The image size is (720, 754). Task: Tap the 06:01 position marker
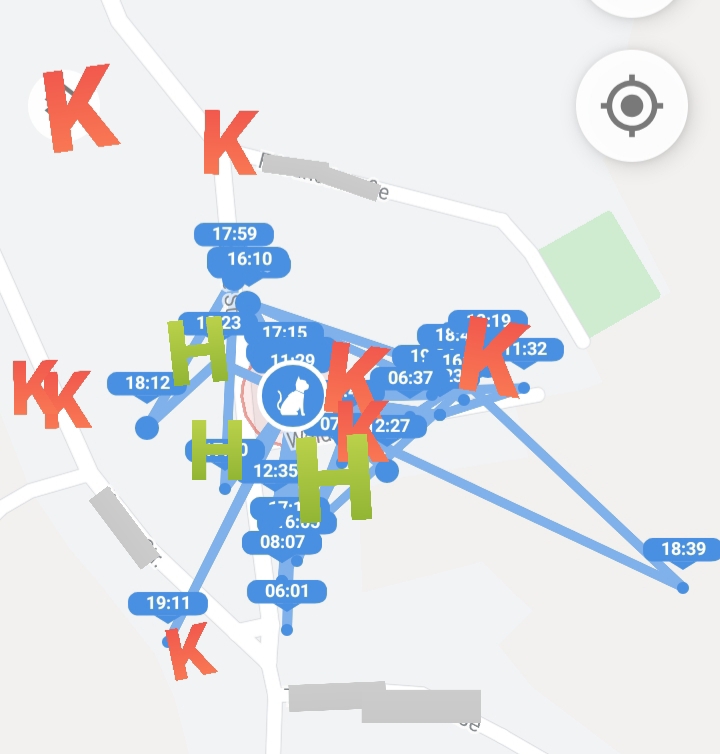[x=287, y=591]
